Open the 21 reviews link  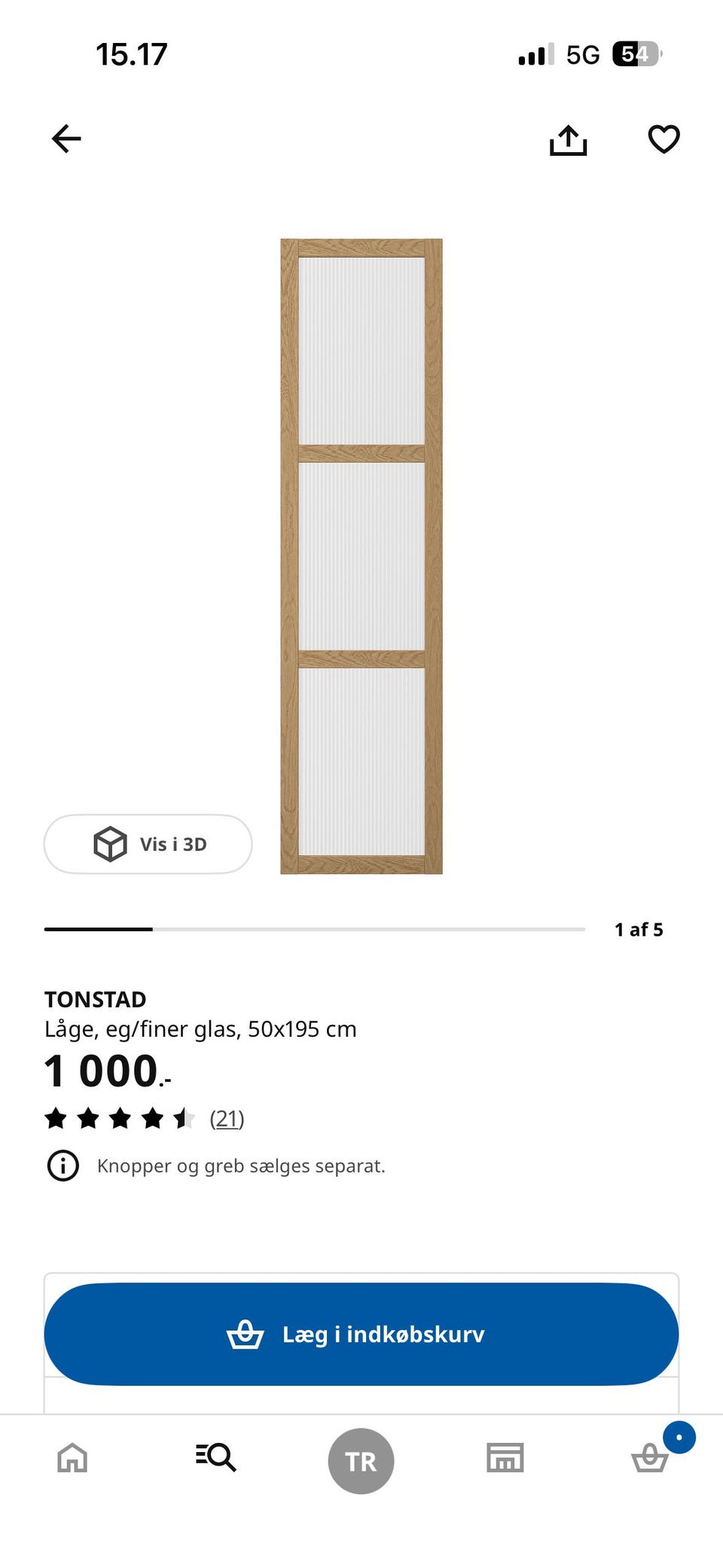point(227,1118)
